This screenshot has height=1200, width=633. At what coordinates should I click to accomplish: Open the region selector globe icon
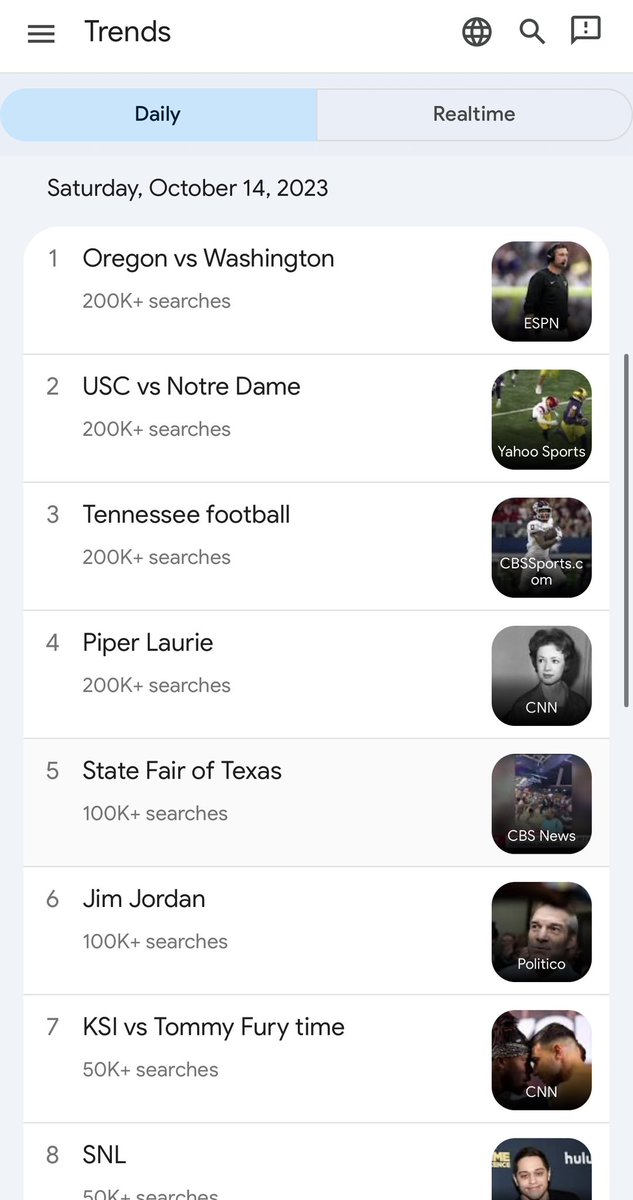(477, 32)
